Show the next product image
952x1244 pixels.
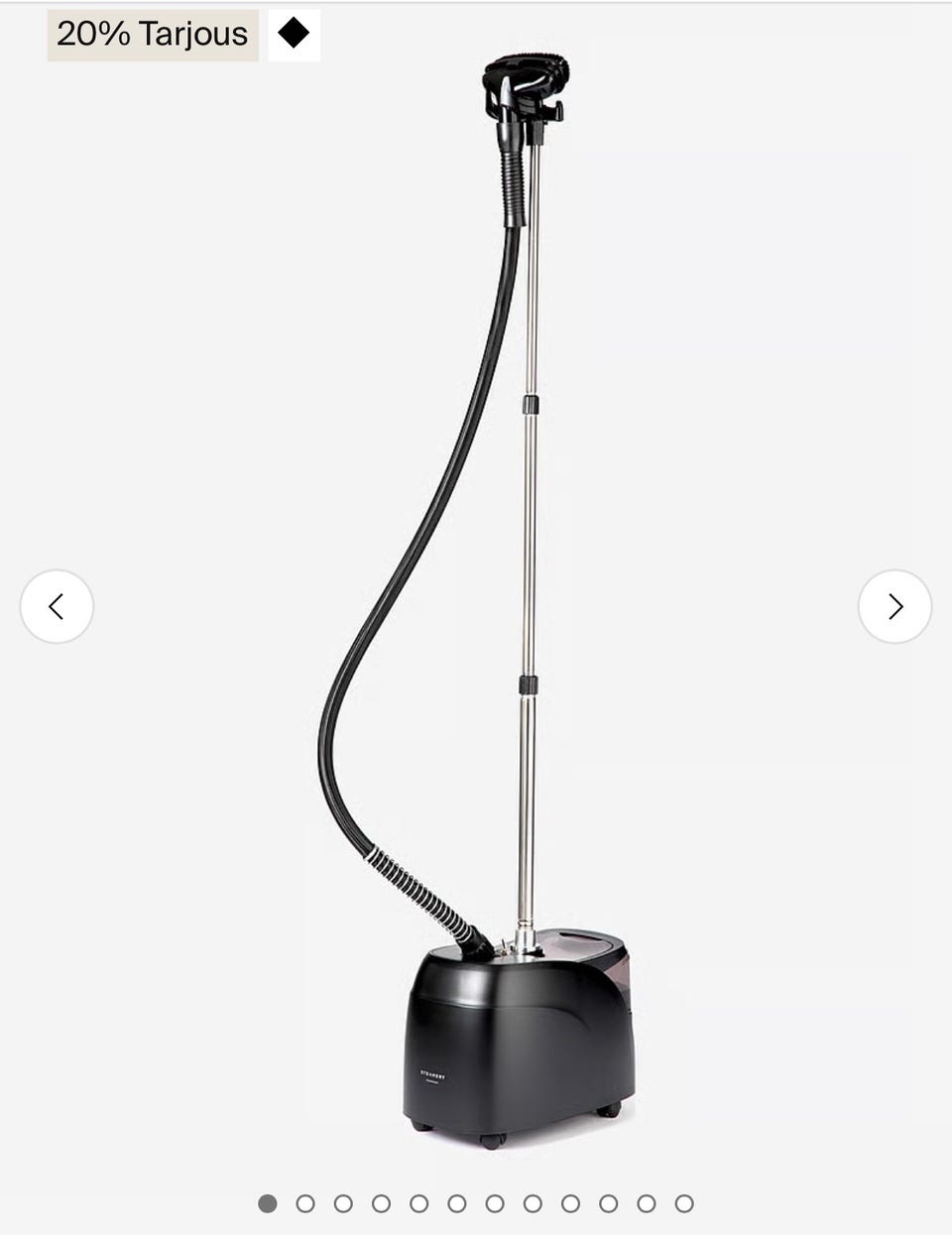(x=894, y=606)
